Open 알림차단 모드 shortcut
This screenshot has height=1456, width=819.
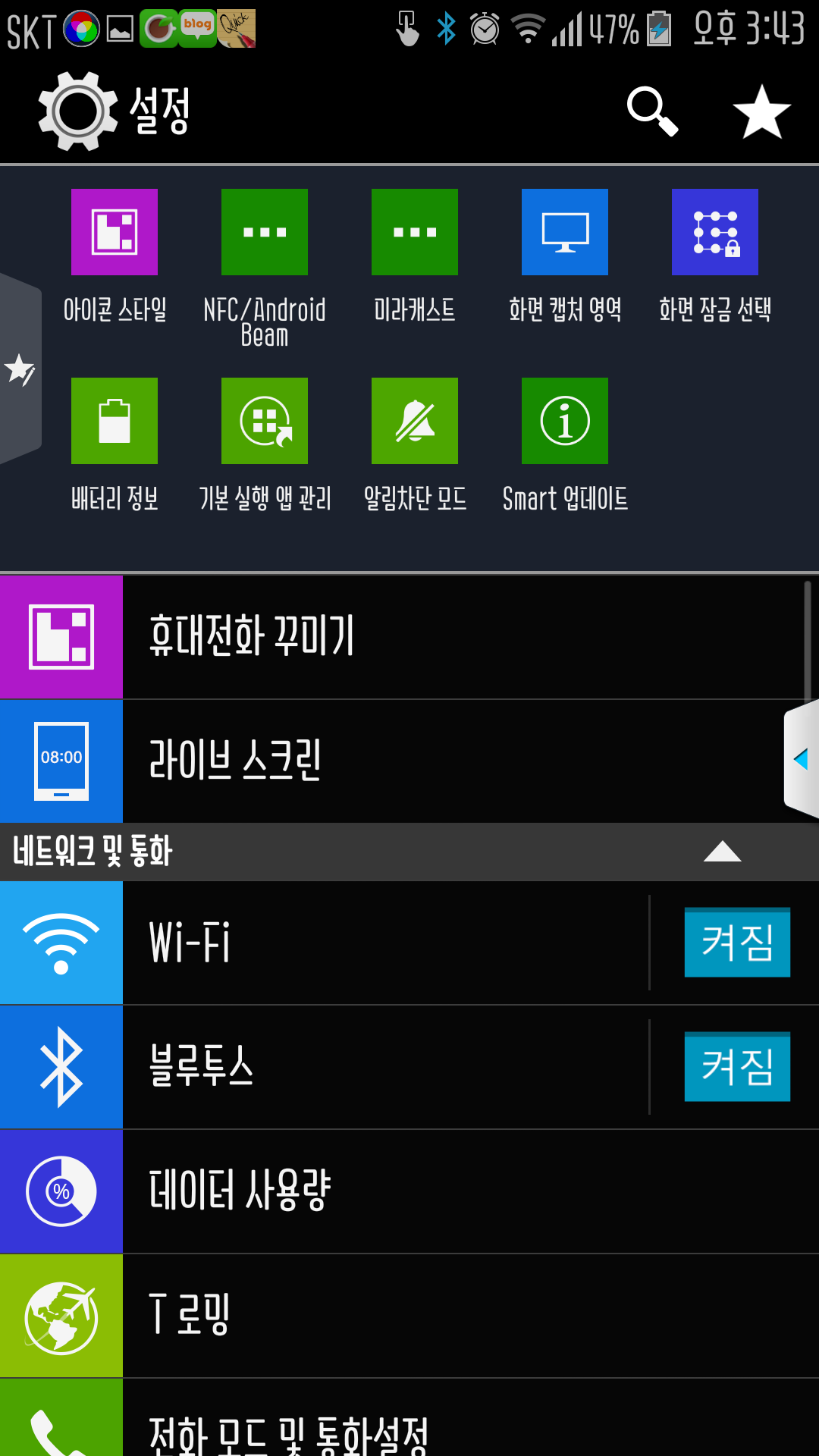pyautogui.click(x=415, y=422)
